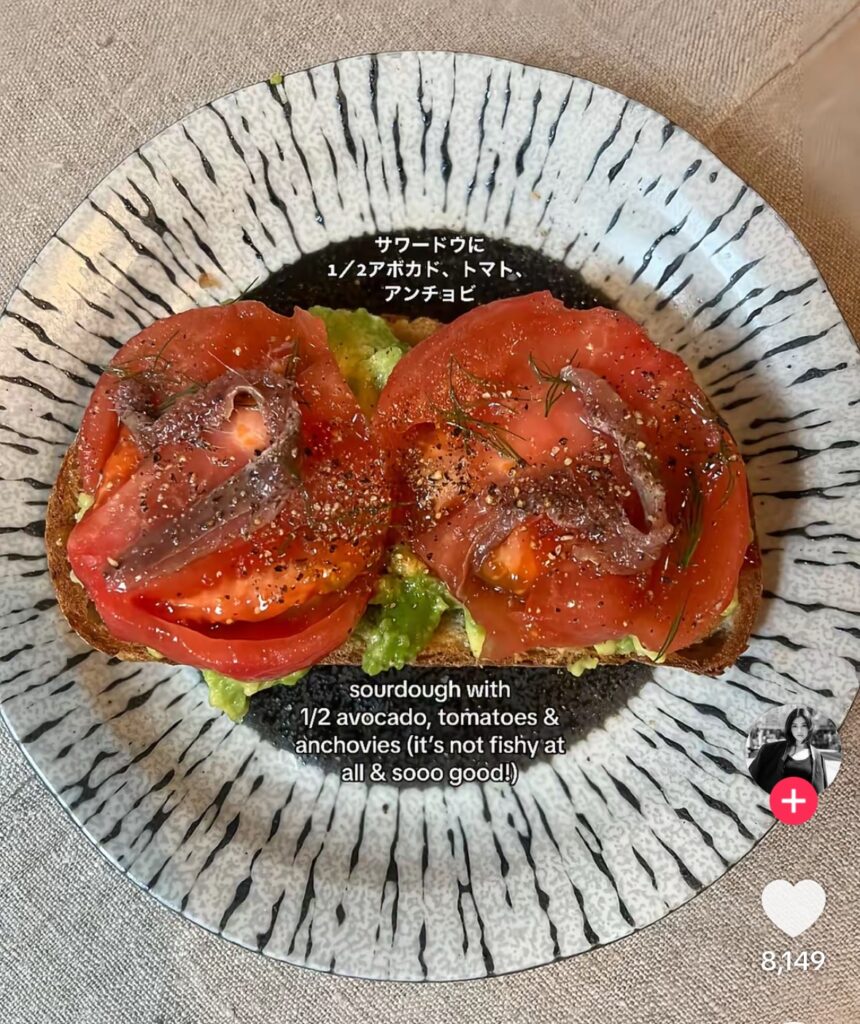
Task: Like this video with the heart
Action: point(793,906)
